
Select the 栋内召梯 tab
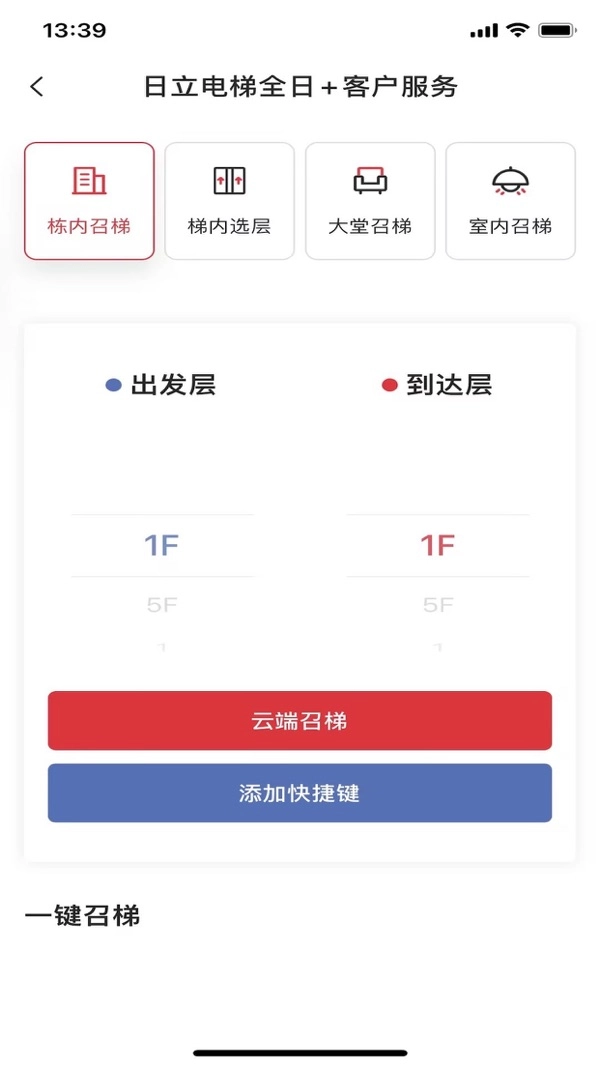pos(89,201)
